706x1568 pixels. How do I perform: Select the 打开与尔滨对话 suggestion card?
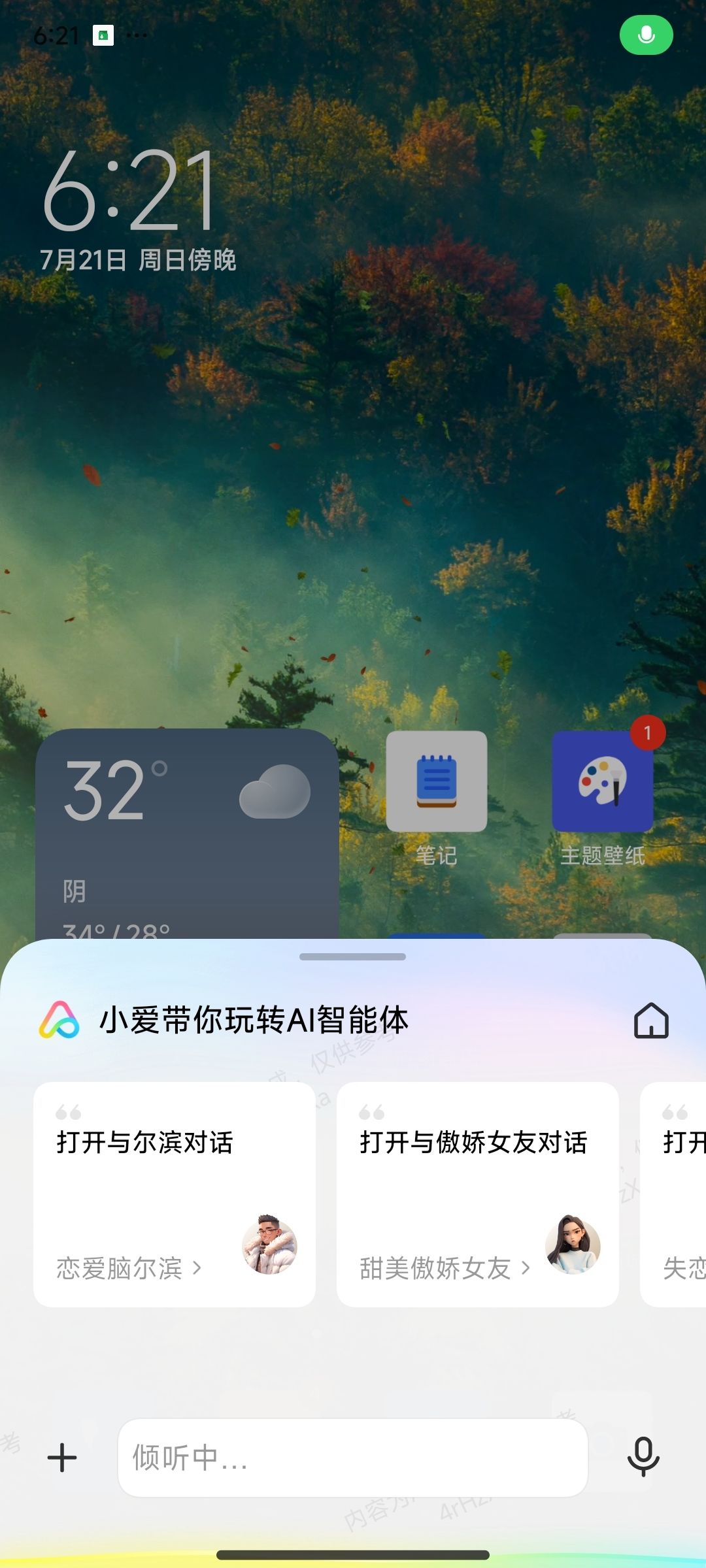[x=174, y=1169]
